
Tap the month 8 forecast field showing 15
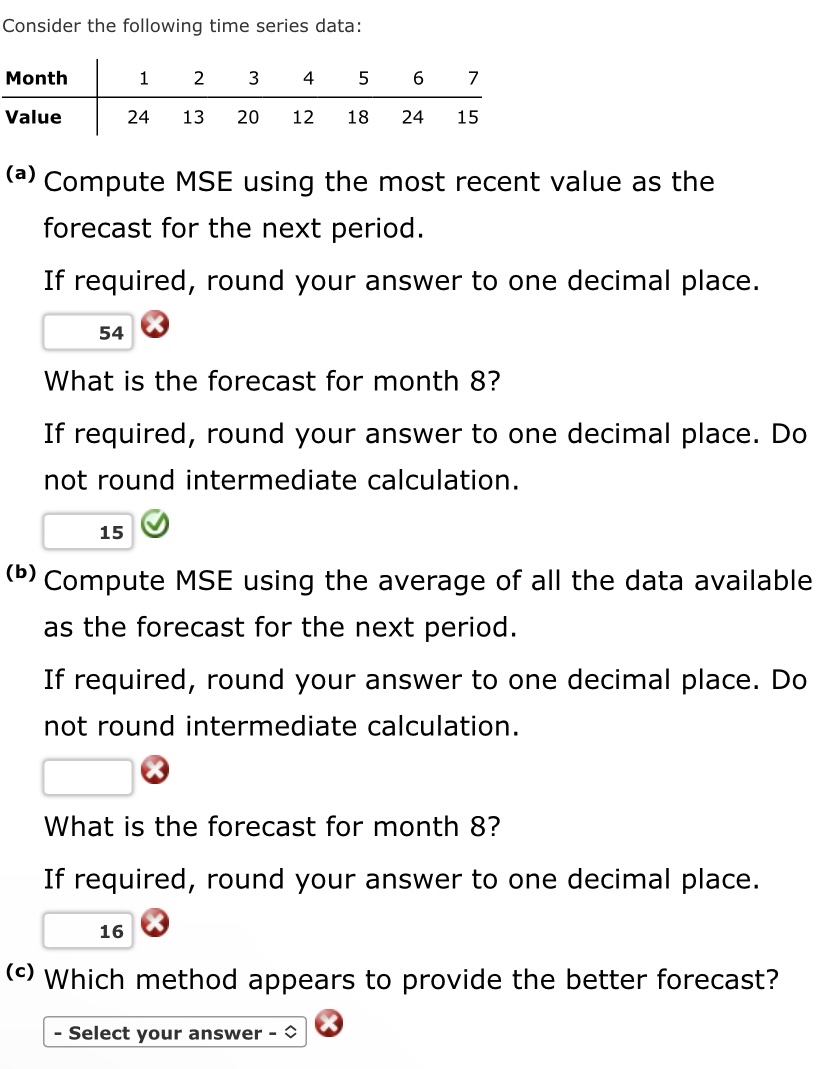87,532
